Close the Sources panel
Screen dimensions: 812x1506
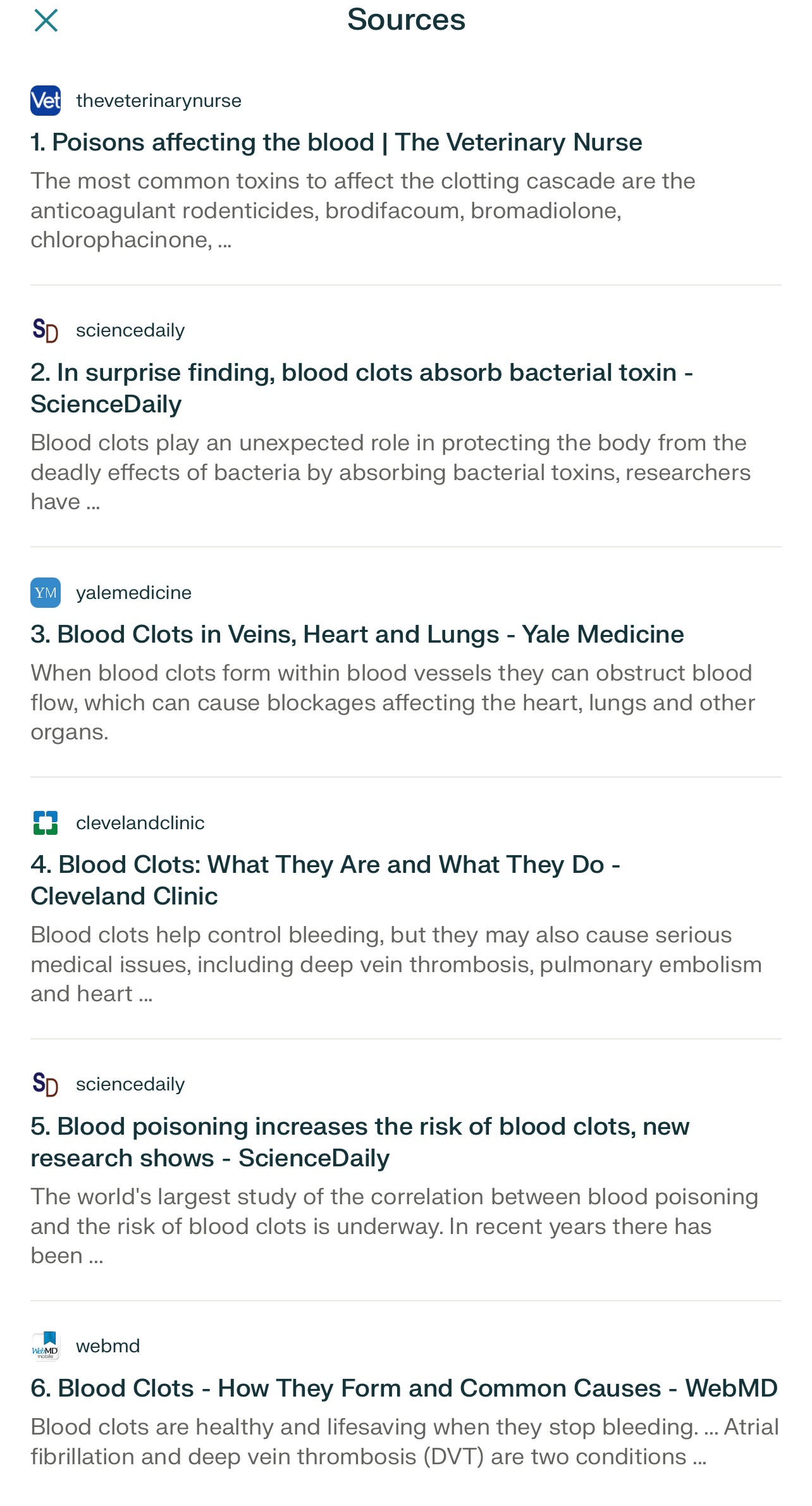pos(46,20)
